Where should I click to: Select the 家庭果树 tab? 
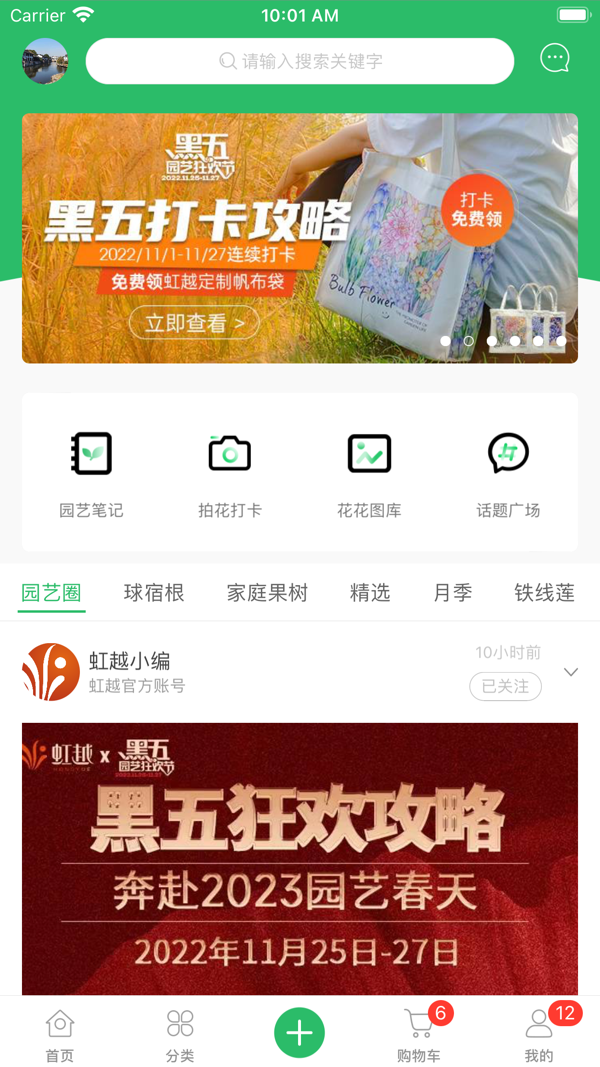(267, 593)
